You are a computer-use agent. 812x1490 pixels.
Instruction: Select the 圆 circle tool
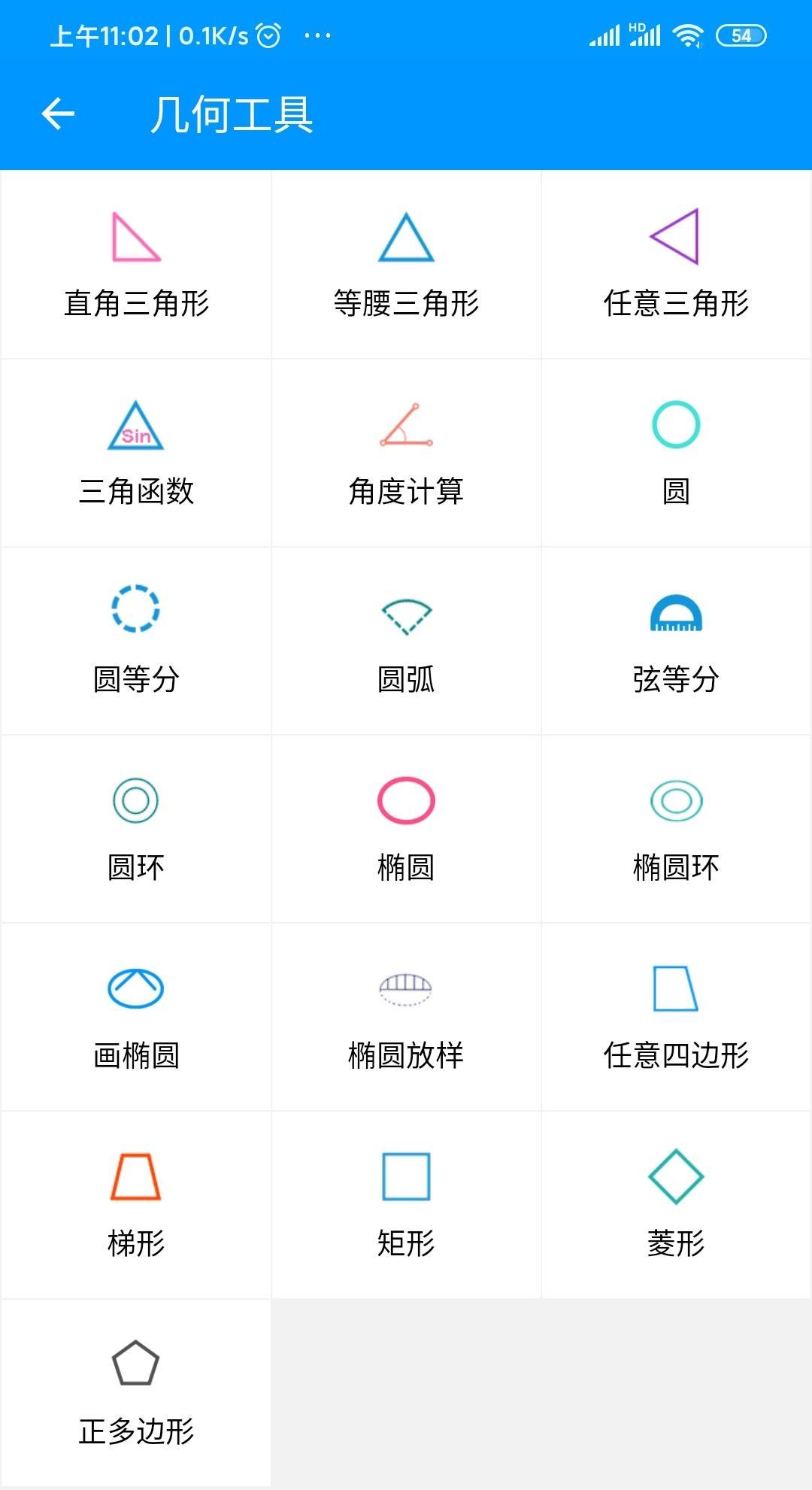[x=677, y=451]
